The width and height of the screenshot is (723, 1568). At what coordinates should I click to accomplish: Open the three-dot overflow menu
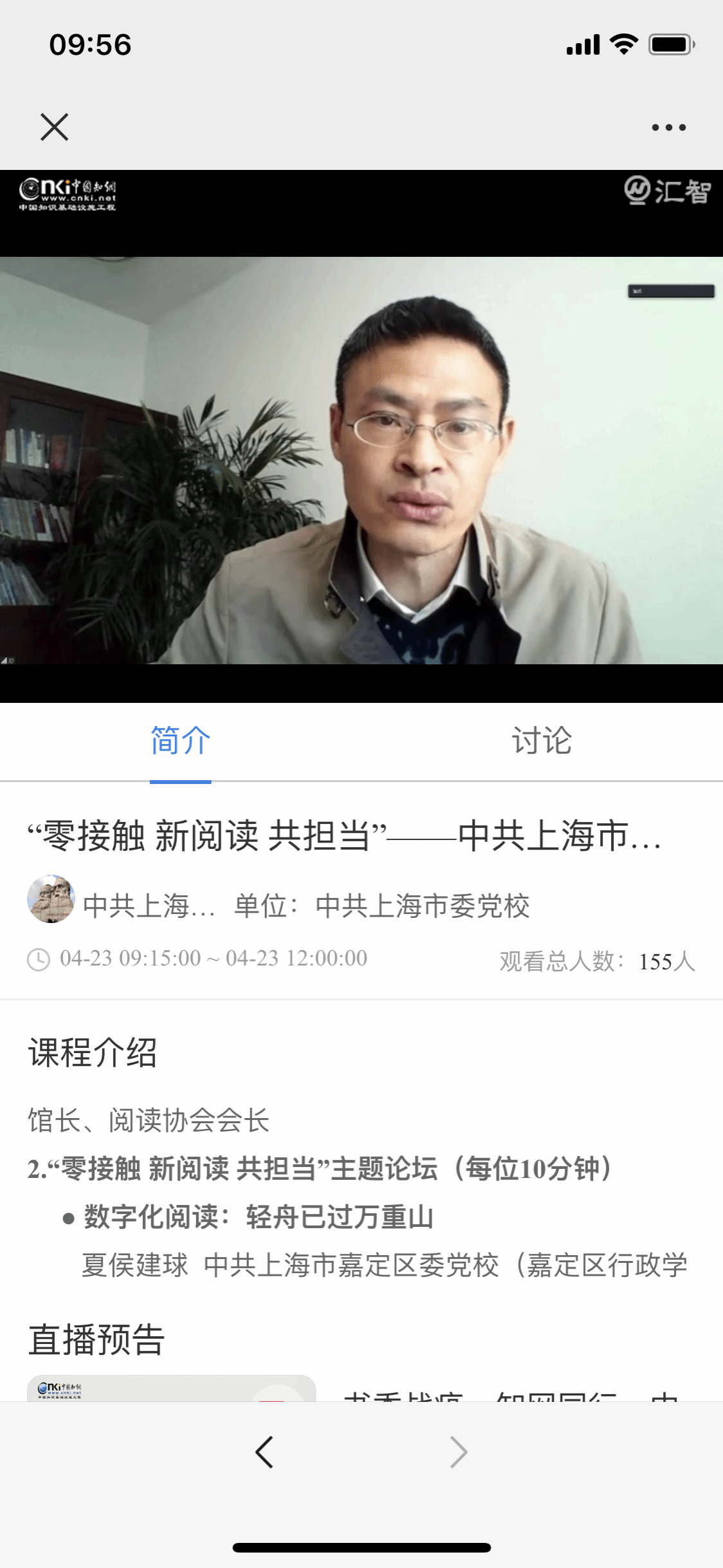point(668,127)
